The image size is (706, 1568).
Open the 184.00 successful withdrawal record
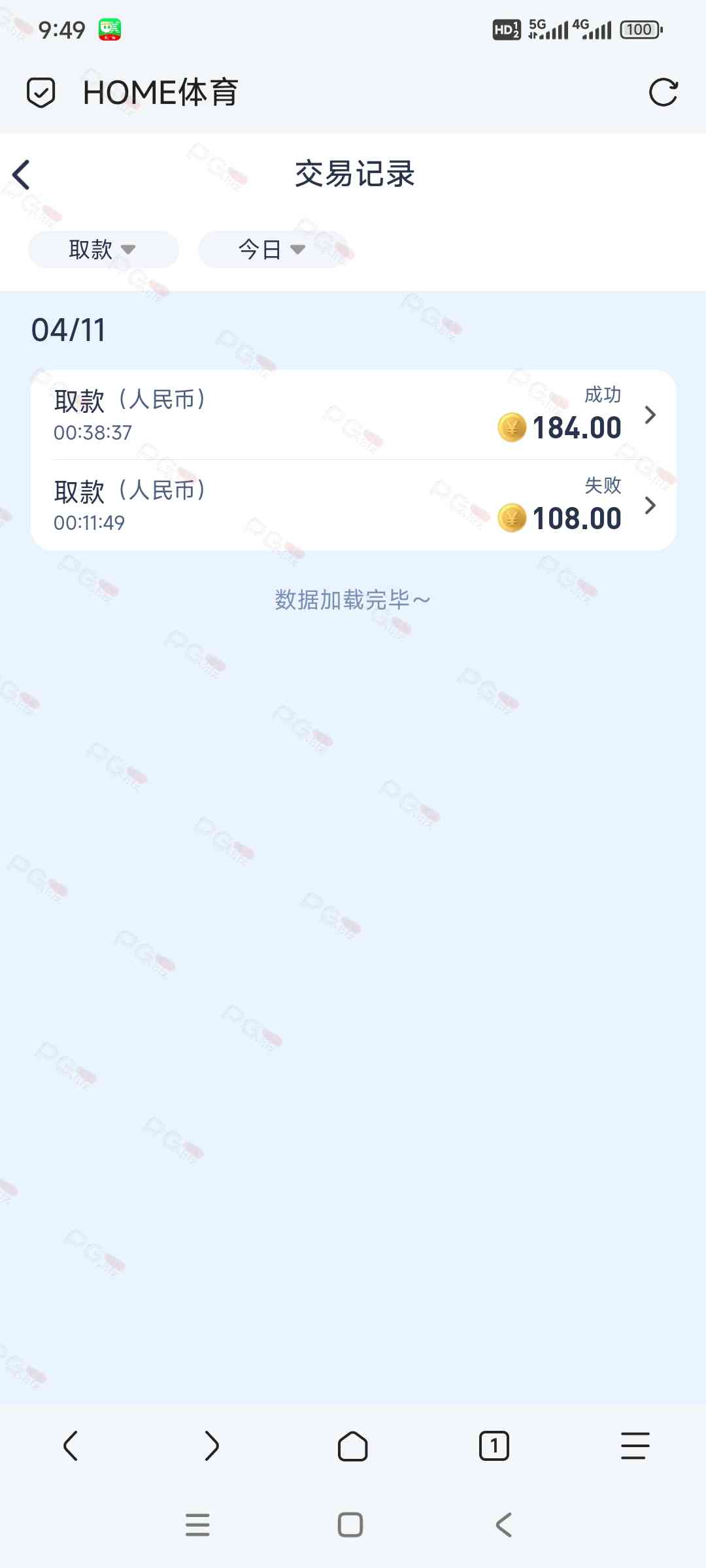pyautogui.click(x=353, y=415)
